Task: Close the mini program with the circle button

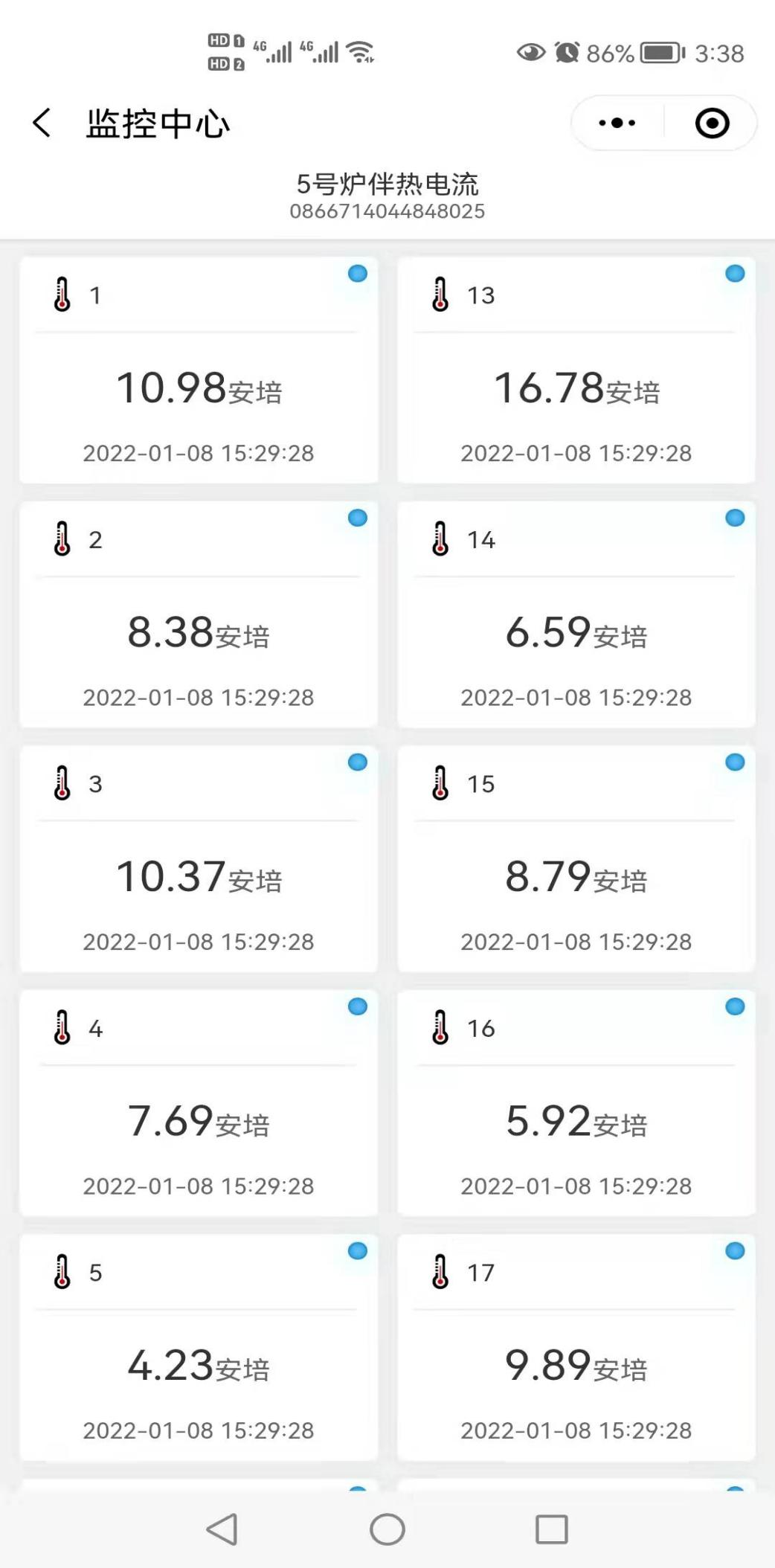Action: (712, 123)
